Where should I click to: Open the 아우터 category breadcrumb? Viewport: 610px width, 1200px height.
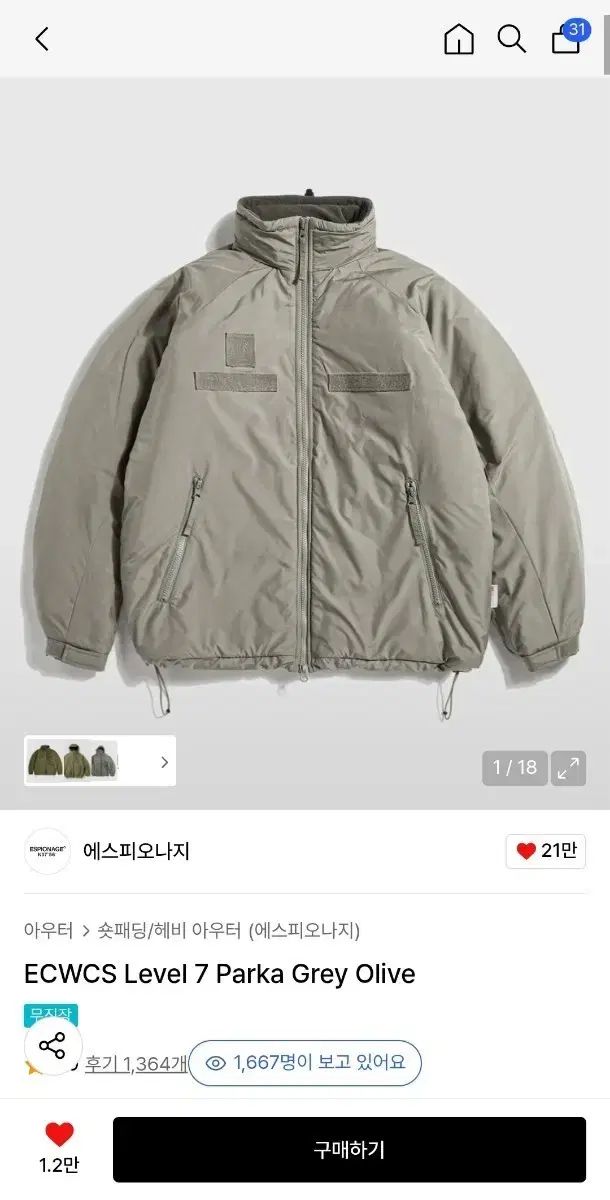click(49, 930)
